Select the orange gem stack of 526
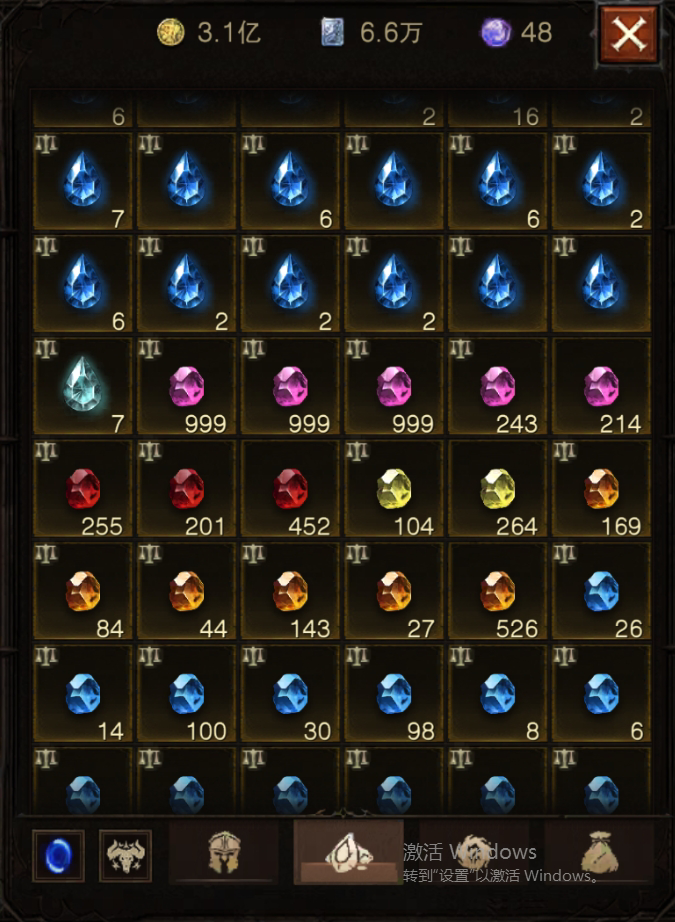Image resolution: width=675 pixels, height=922 pixels. (498, 591)
